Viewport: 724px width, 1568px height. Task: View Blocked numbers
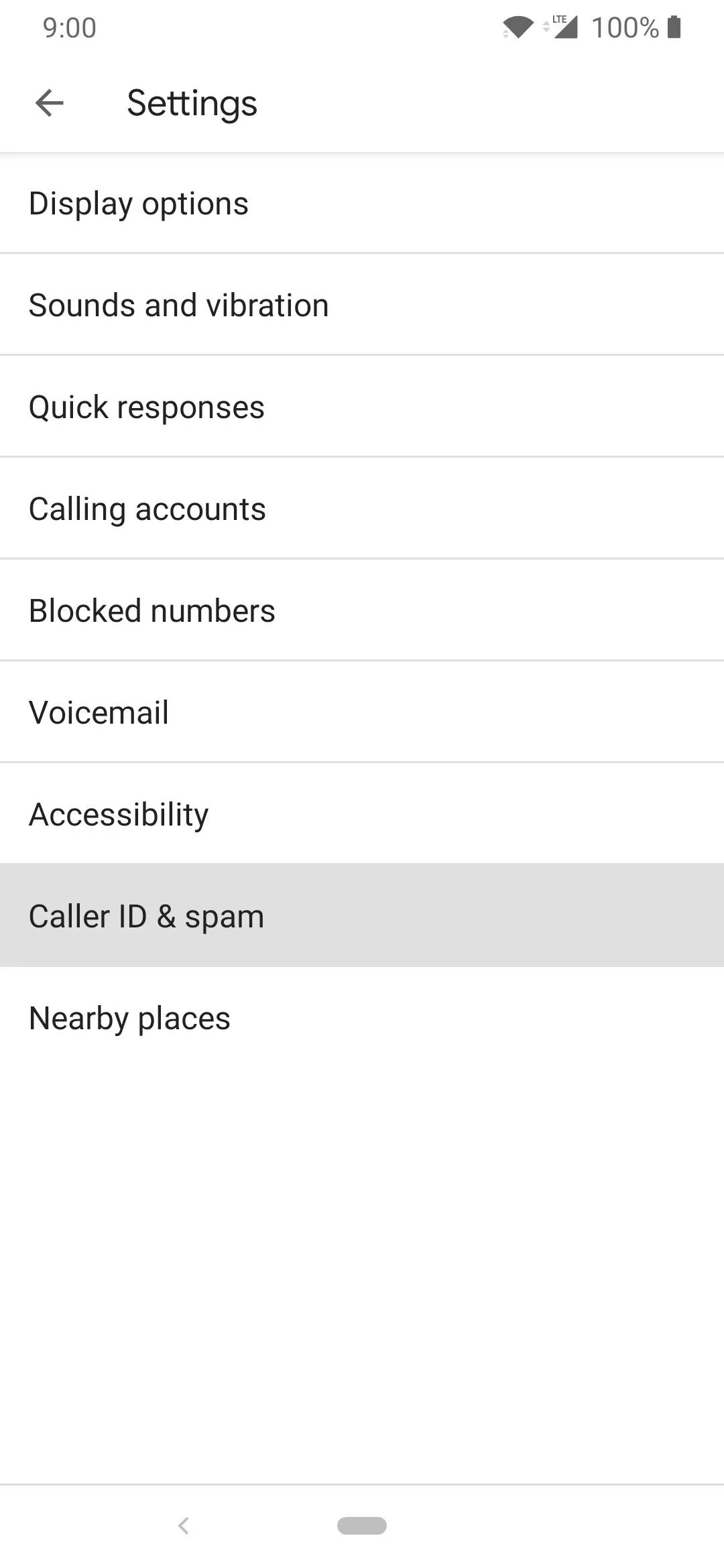362,610
